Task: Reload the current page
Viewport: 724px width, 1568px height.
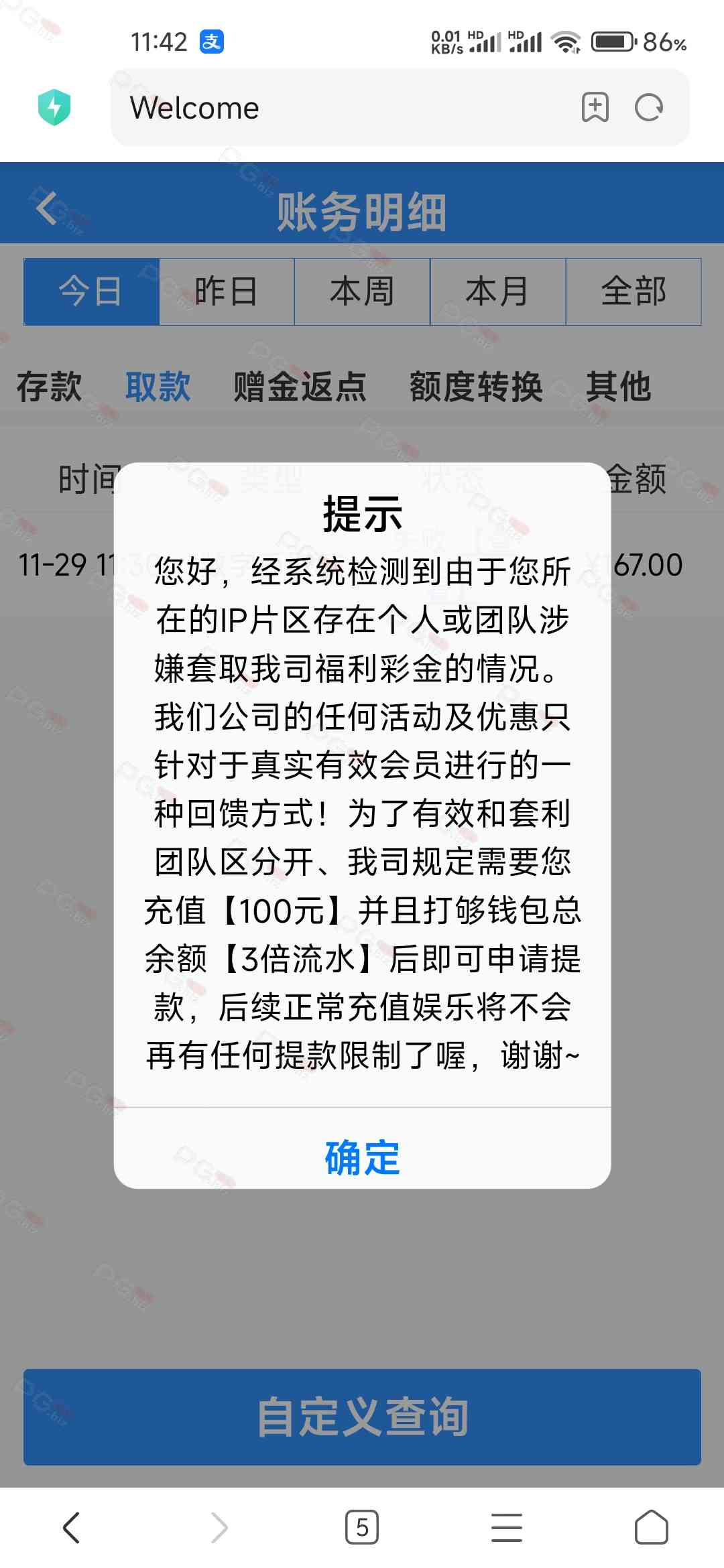Action: point(649,107)
